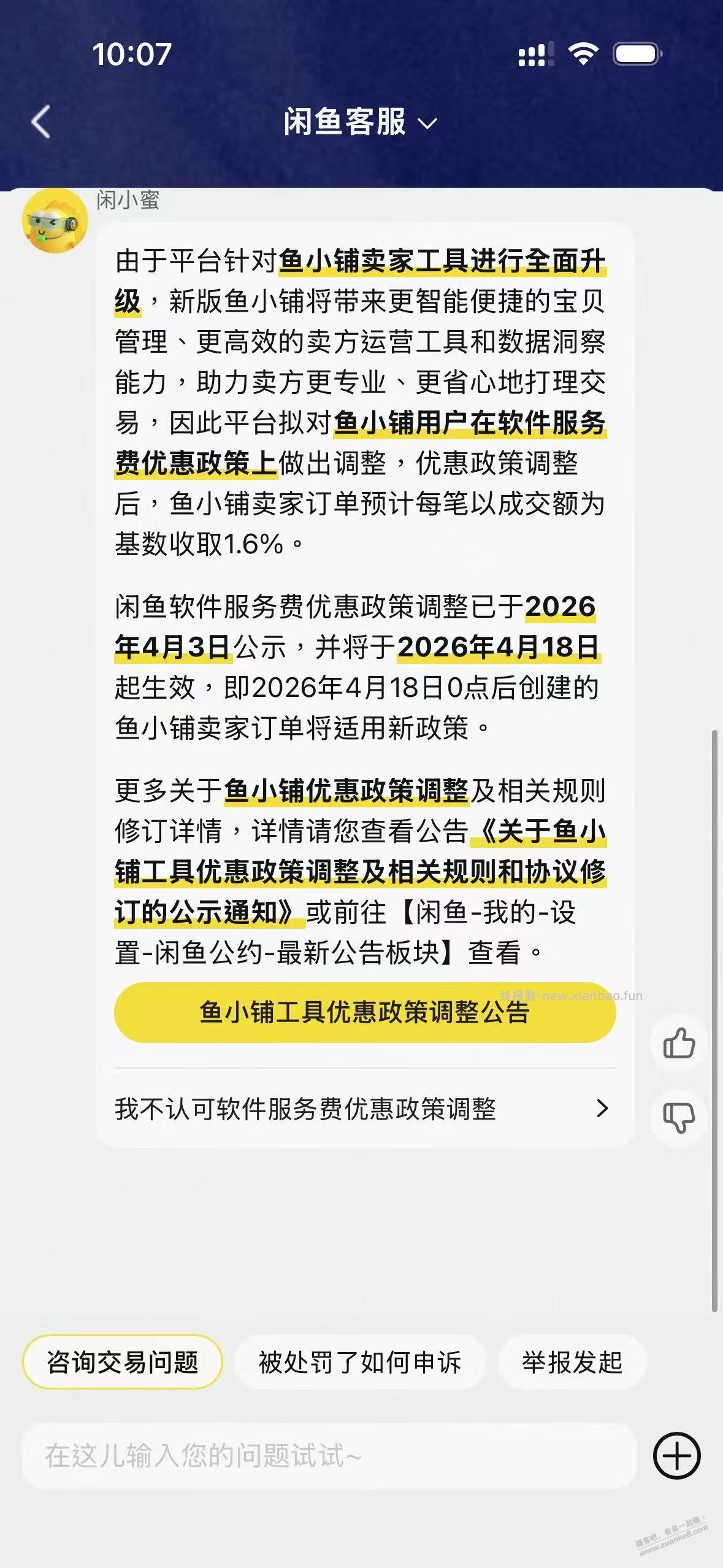Tap the Wi-Fi icon in the status bar
Viewport: 723px width, 1568px height.
pyautogui.click(x=583, y=55)
